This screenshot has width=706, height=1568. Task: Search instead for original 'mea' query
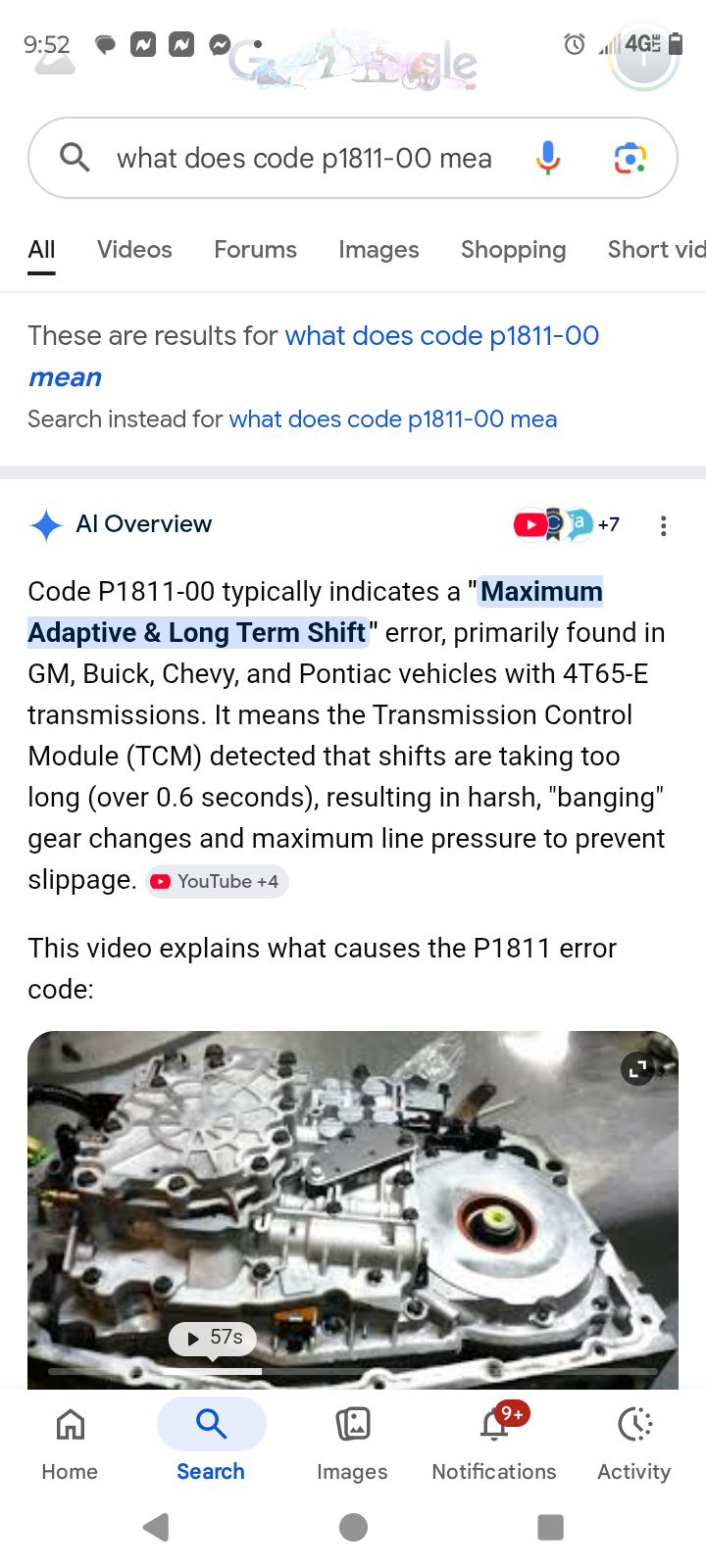(392, 419)
